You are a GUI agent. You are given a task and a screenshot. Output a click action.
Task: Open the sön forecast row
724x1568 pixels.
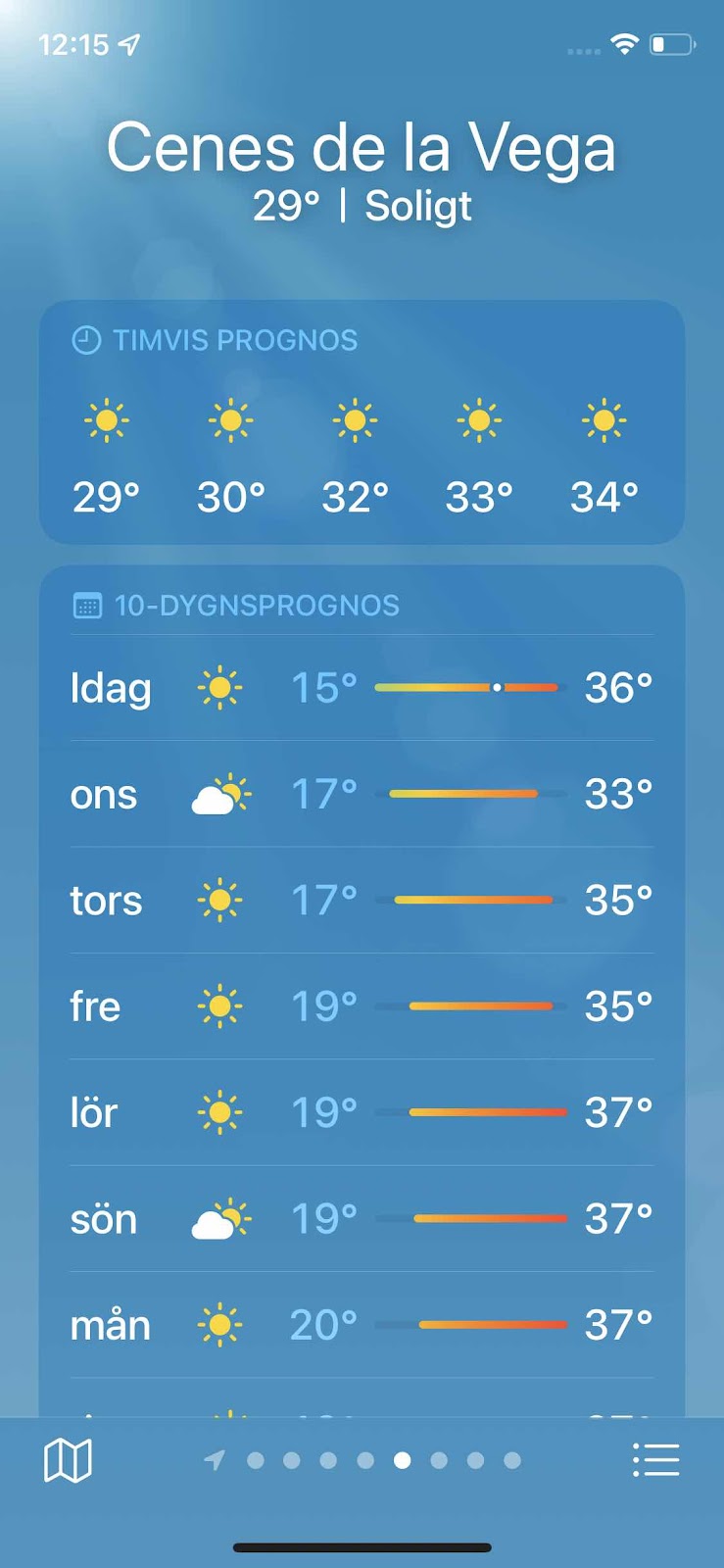point(362,1219)
